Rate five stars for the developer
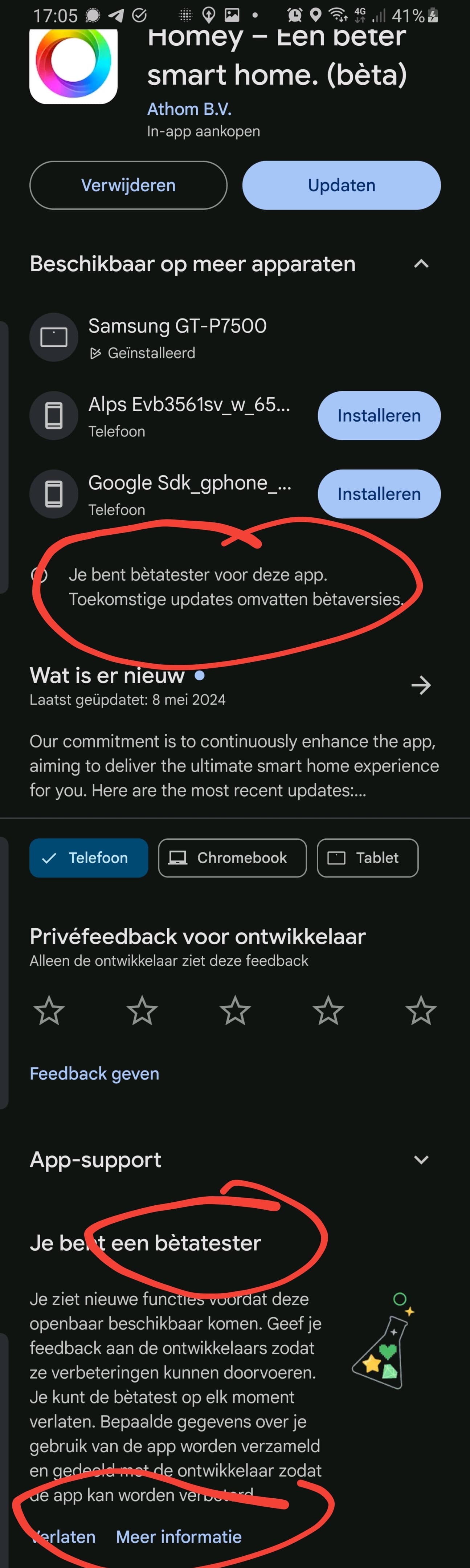470x1568 pixels. 421,1011
